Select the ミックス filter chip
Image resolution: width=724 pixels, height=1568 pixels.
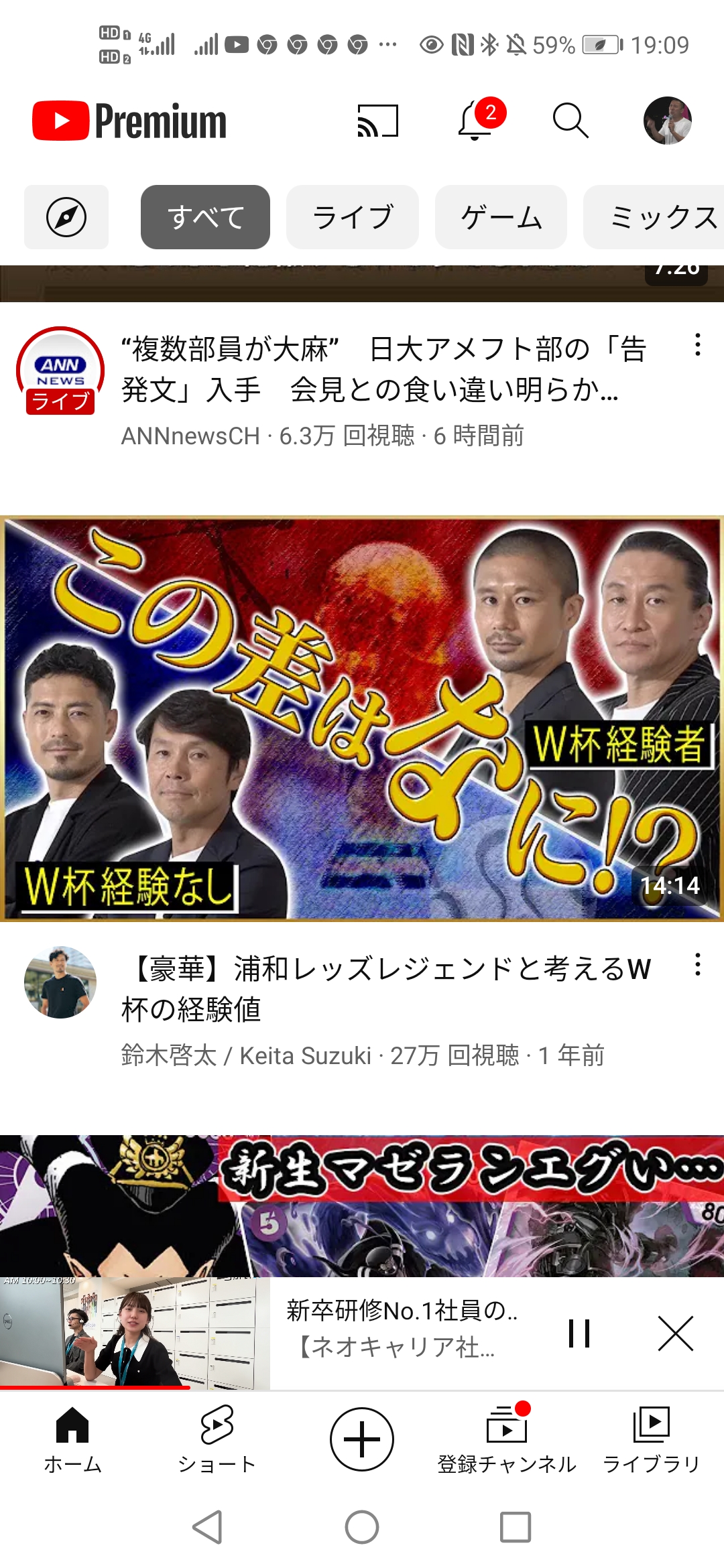click(x=654, y=217)
